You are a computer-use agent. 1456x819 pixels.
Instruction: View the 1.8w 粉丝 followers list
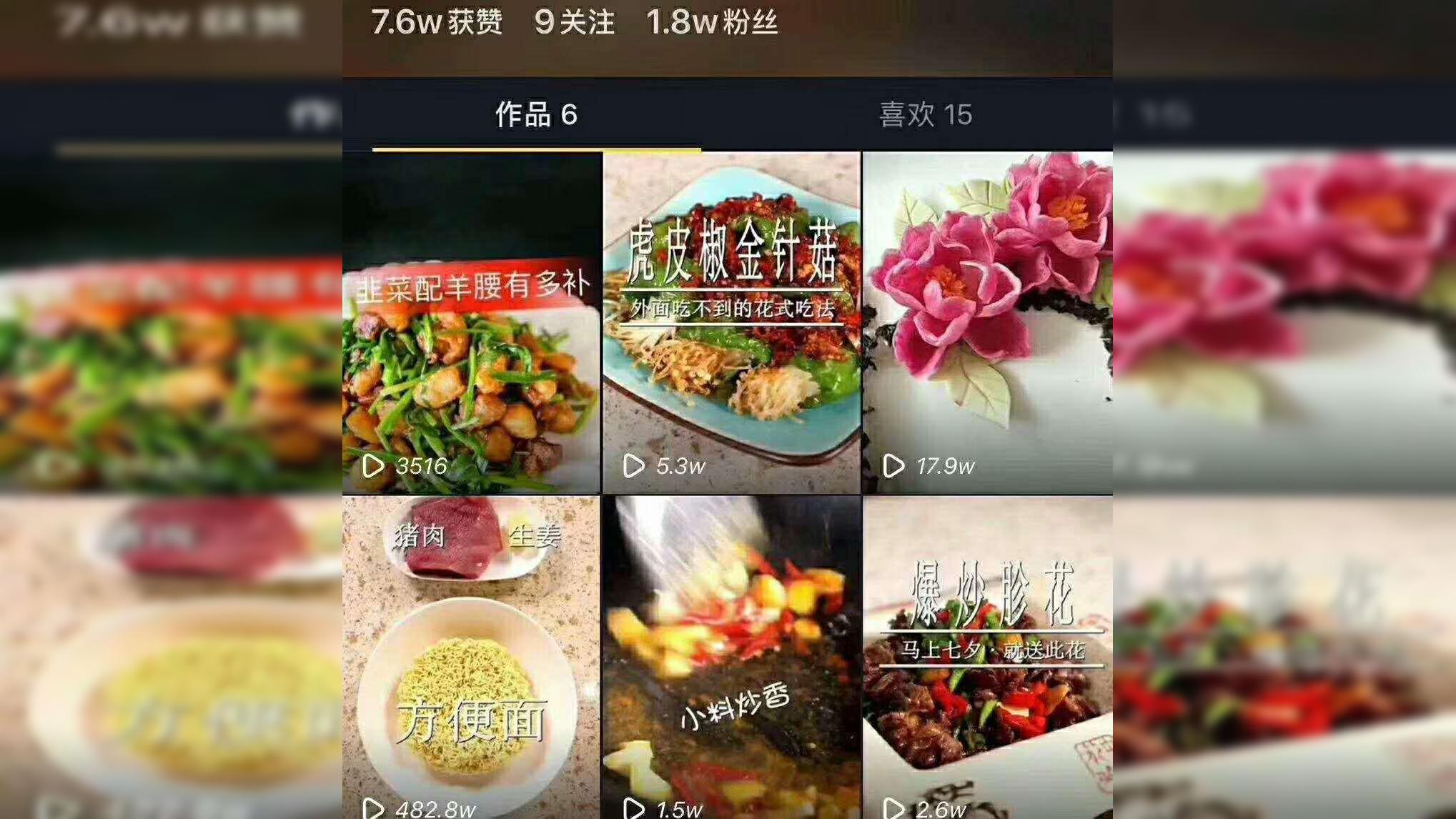[x=712, y=22]
